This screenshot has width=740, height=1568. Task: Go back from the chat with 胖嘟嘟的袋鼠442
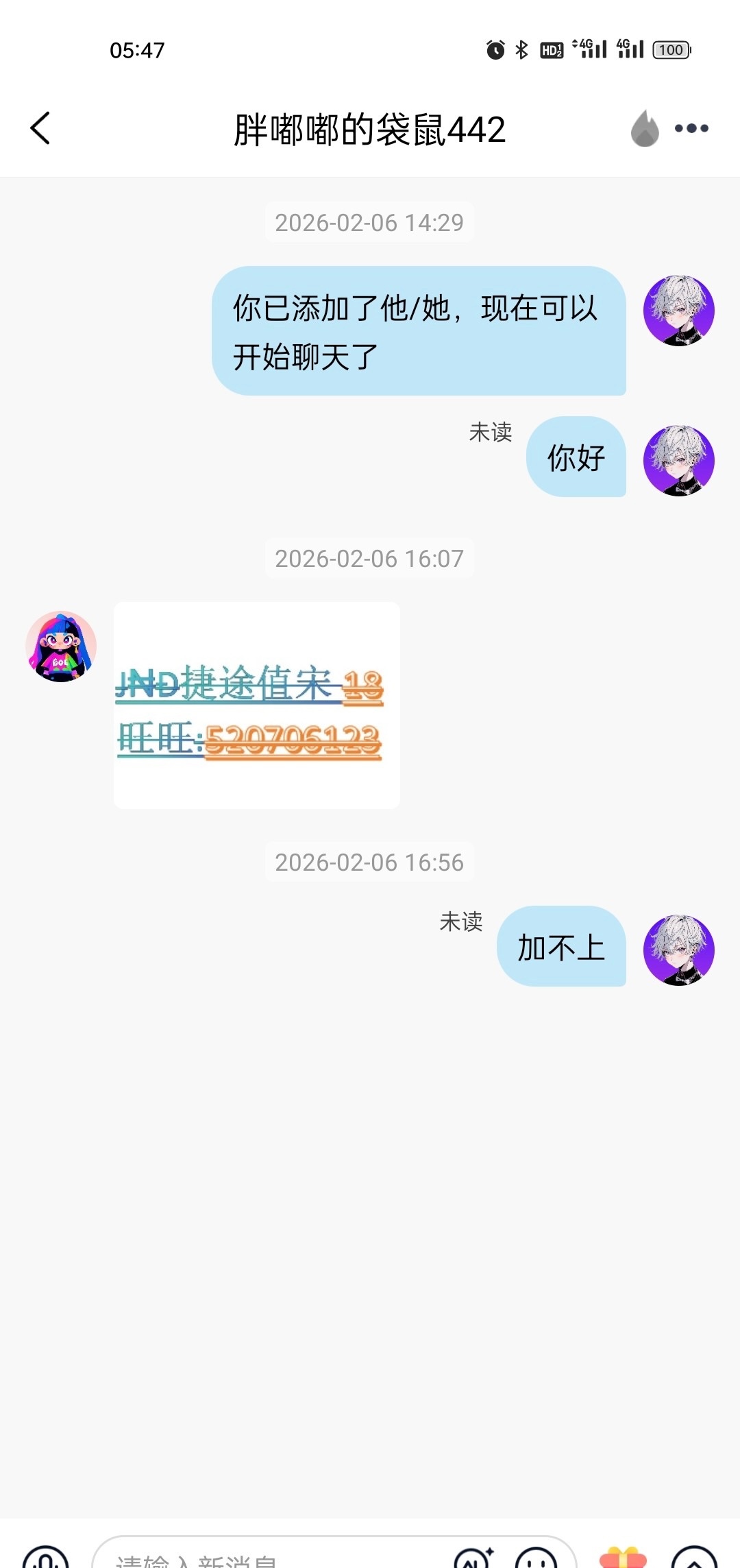[40, 128]
